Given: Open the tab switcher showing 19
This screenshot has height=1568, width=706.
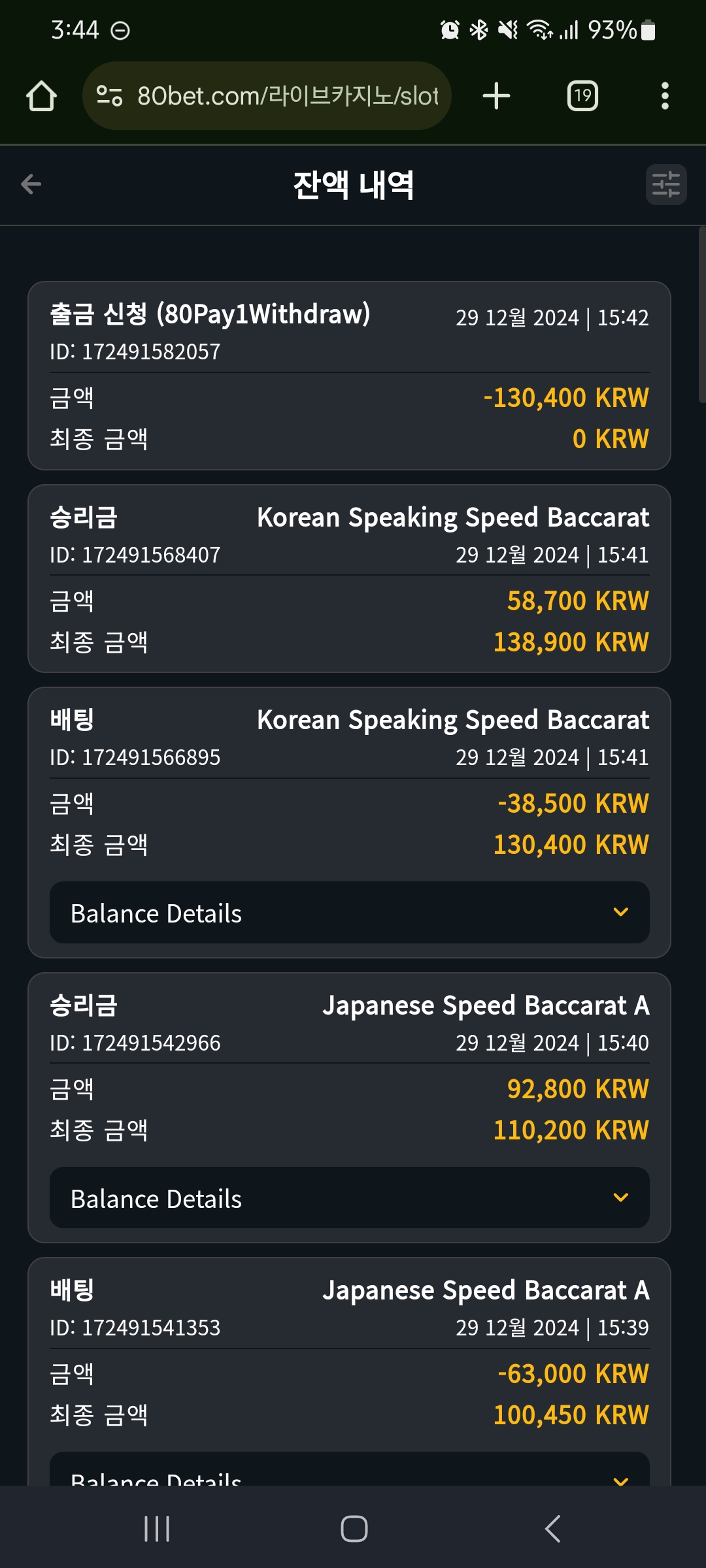Looking at the screenshot, I should (582, 96).
